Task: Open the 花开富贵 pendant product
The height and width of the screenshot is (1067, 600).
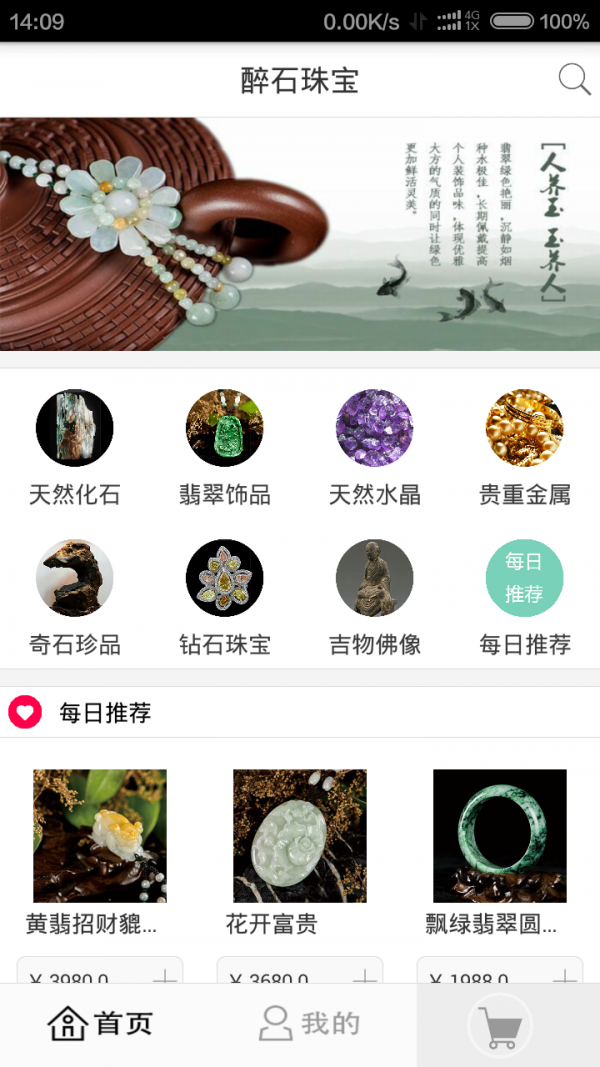Action: (x=300, y=836)
